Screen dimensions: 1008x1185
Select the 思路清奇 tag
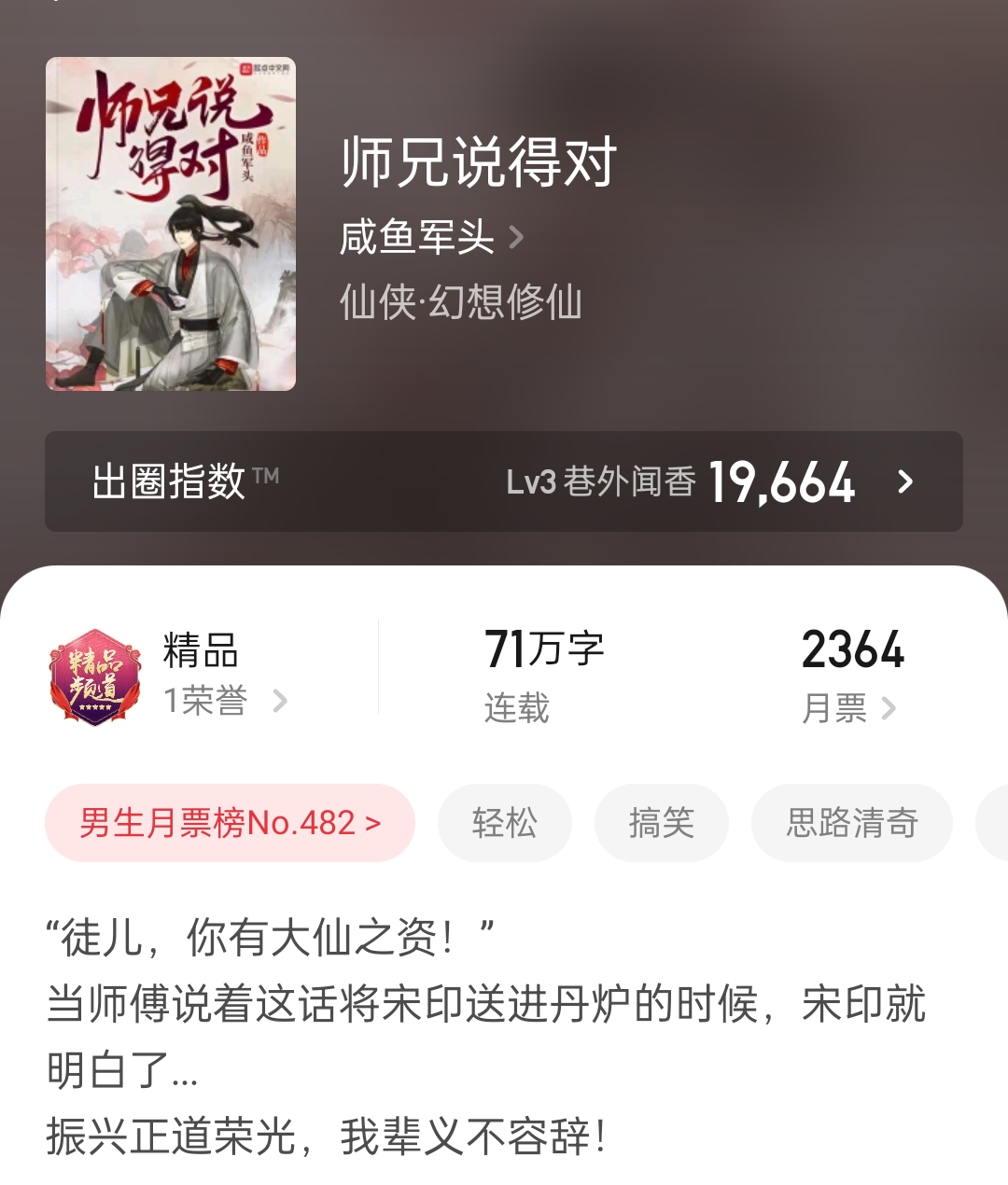pyautogui.click(x=851, y=822)
